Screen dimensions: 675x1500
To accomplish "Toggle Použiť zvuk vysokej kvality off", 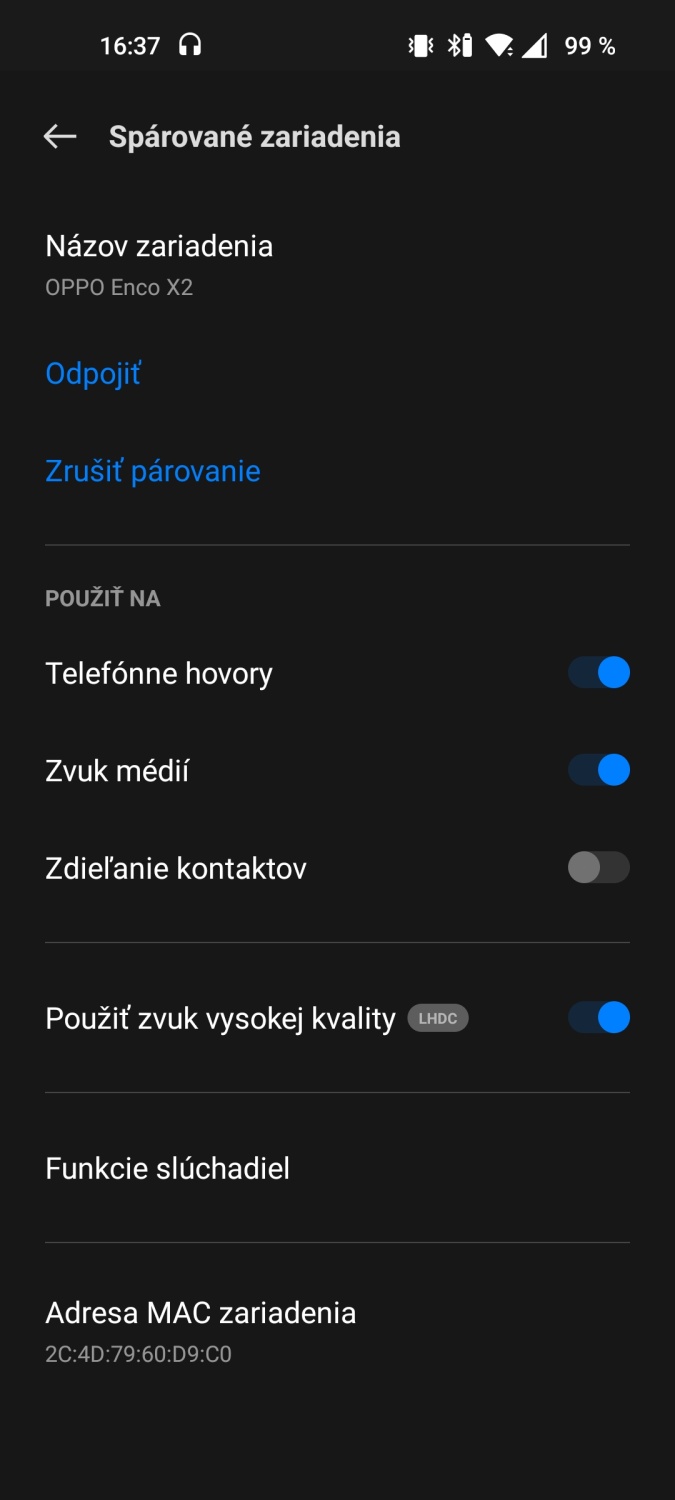I will [x=598, y=1018].
